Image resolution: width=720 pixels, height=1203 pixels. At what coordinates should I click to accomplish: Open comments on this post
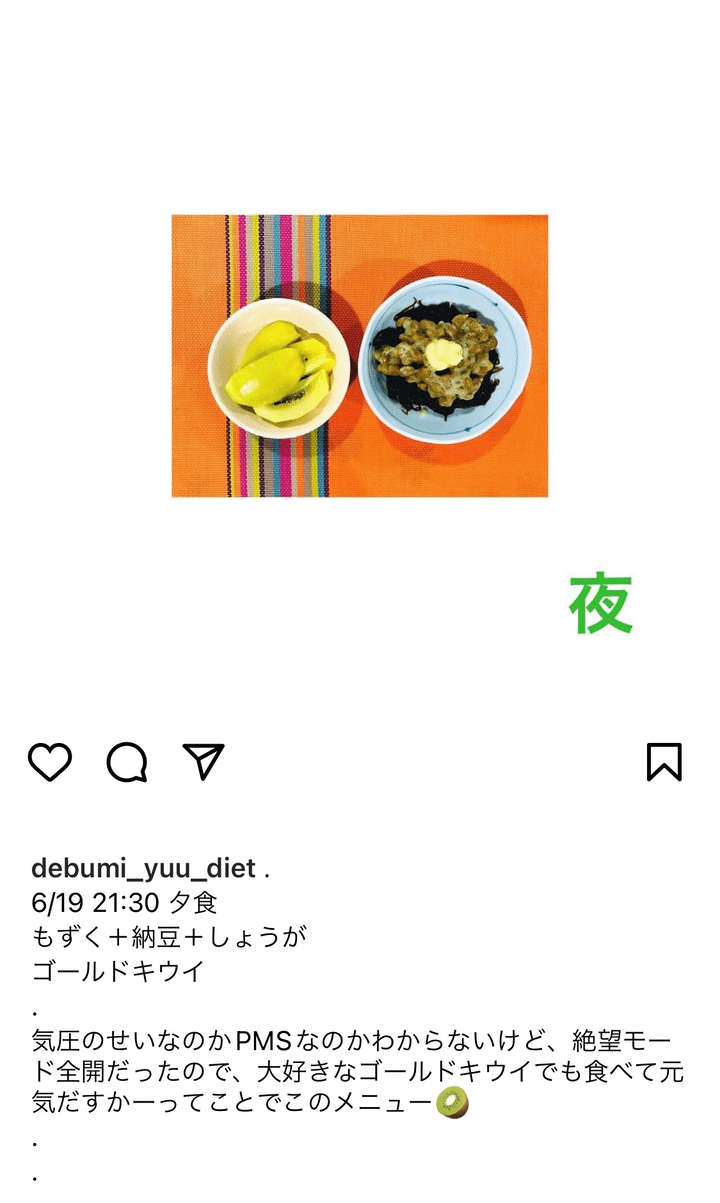coord(127,762)
